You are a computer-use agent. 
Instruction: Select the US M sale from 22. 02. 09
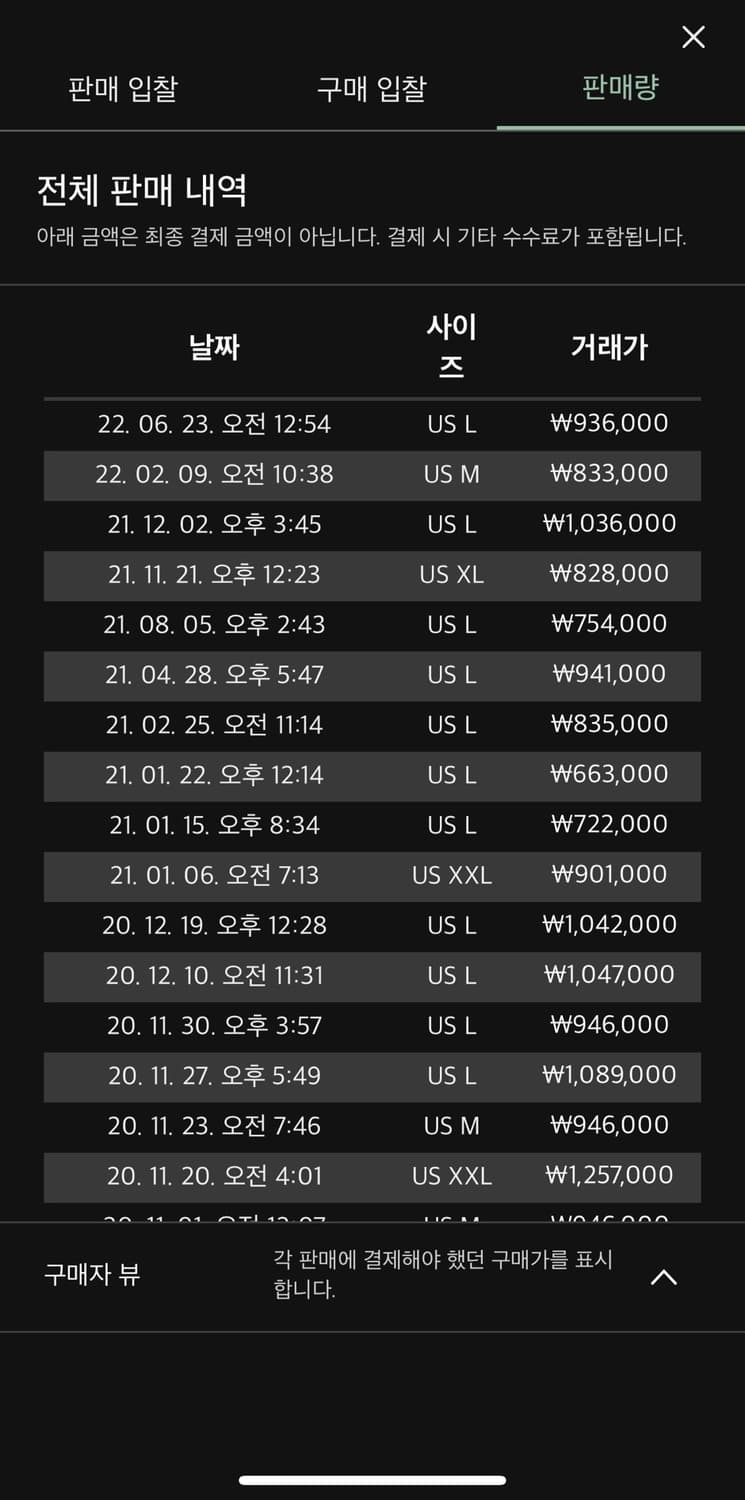pos(372,475)
